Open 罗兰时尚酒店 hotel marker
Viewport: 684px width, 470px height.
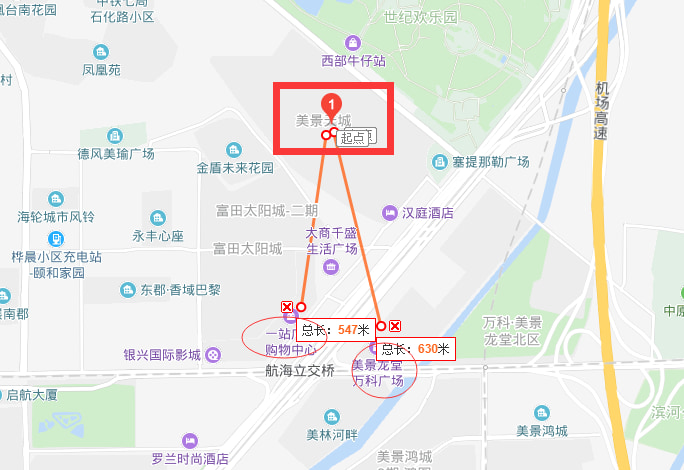click(189, 441)
